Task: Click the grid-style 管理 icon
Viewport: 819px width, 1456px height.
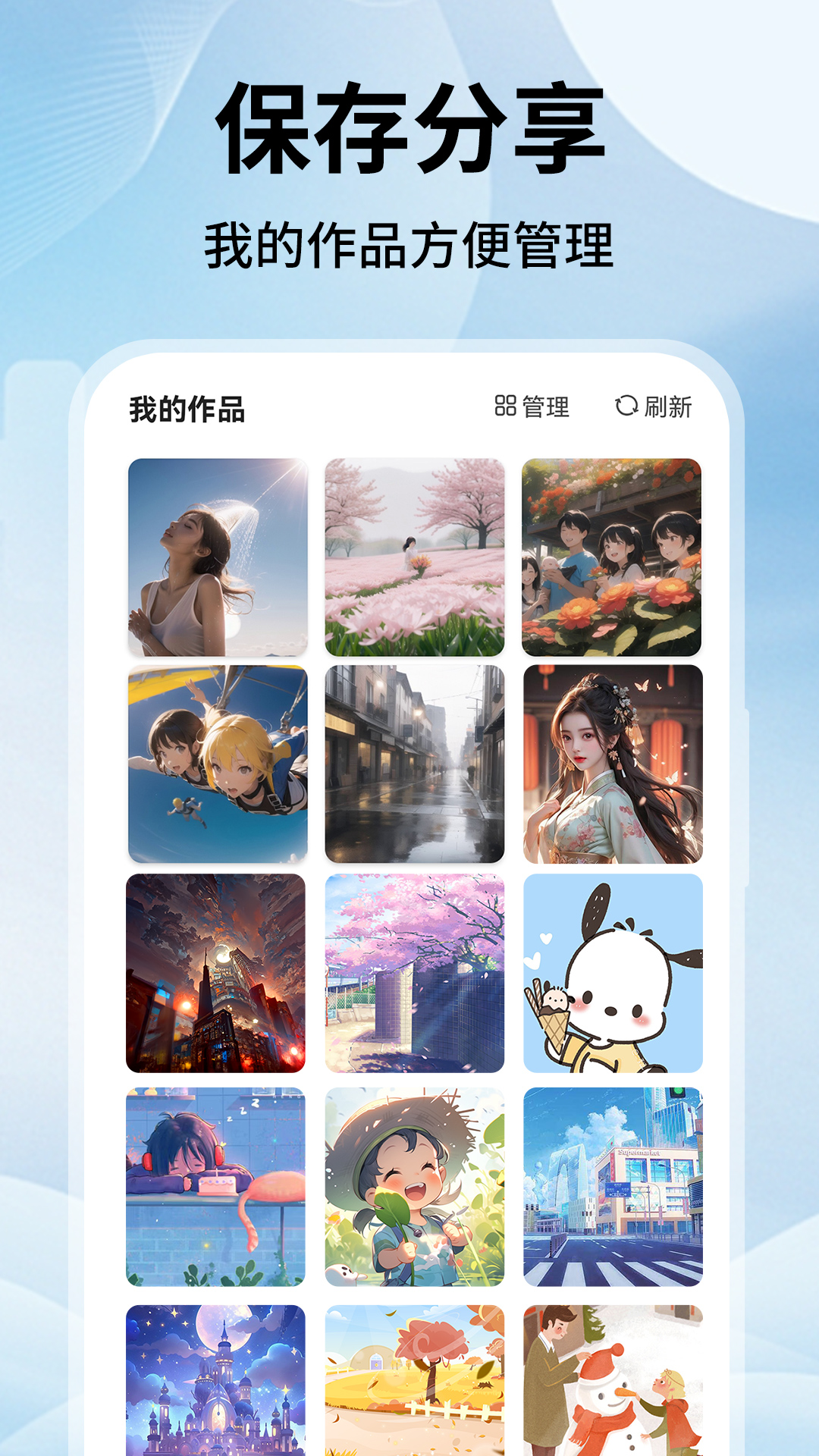Action: coord(504,407)
